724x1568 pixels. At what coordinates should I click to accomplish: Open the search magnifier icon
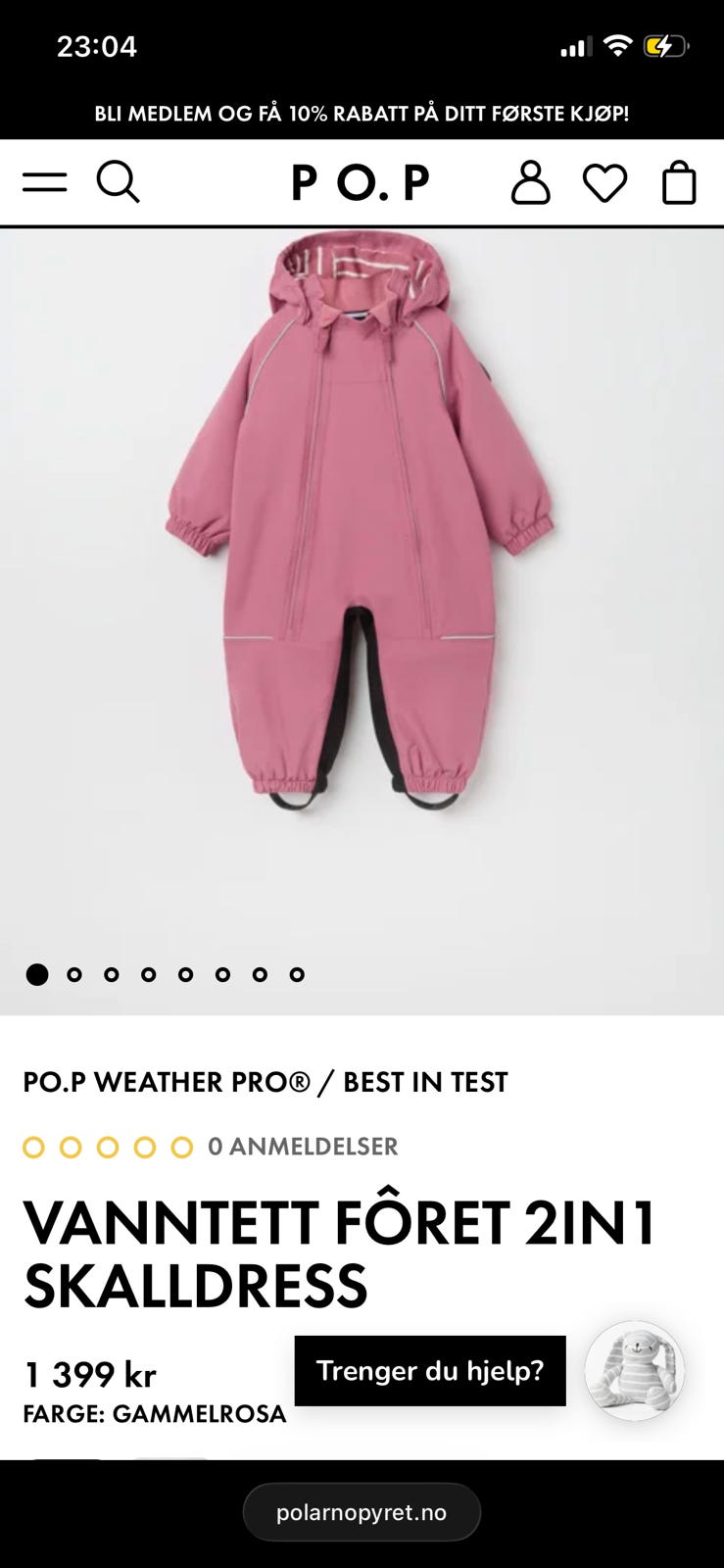tap(119, 182)
